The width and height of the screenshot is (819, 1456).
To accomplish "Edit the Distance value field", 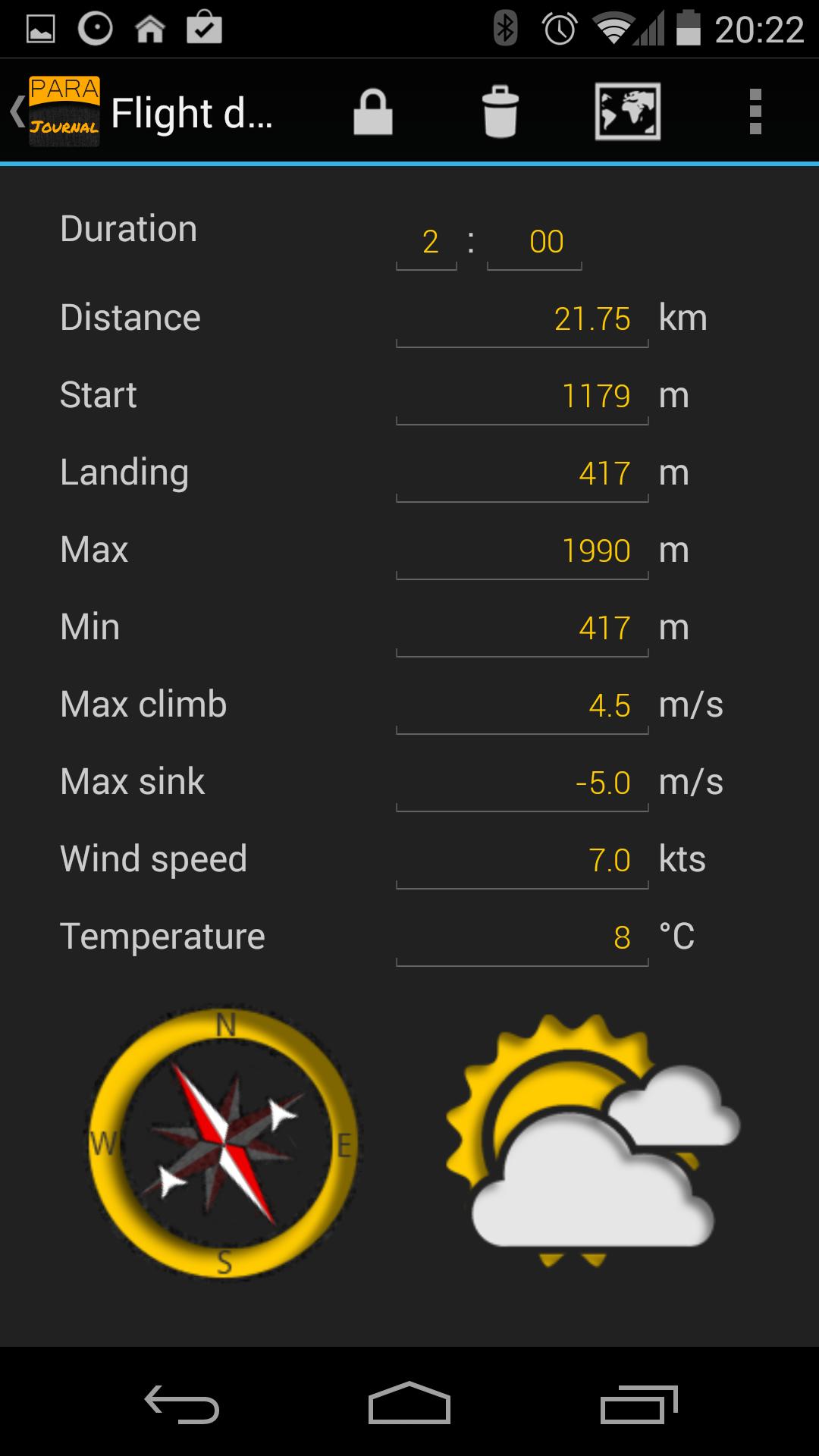I will [522, 319].
